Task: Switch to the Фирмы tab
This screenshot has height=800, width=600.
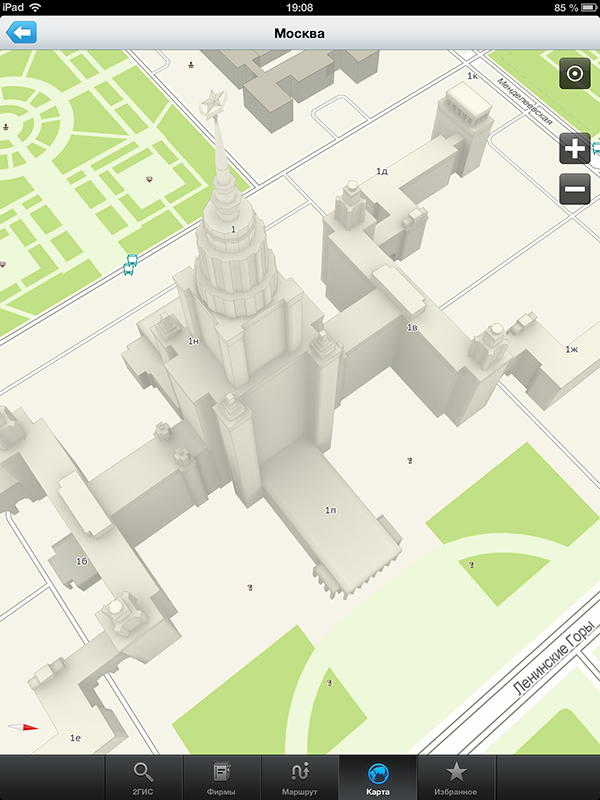Action: point(222,777)
